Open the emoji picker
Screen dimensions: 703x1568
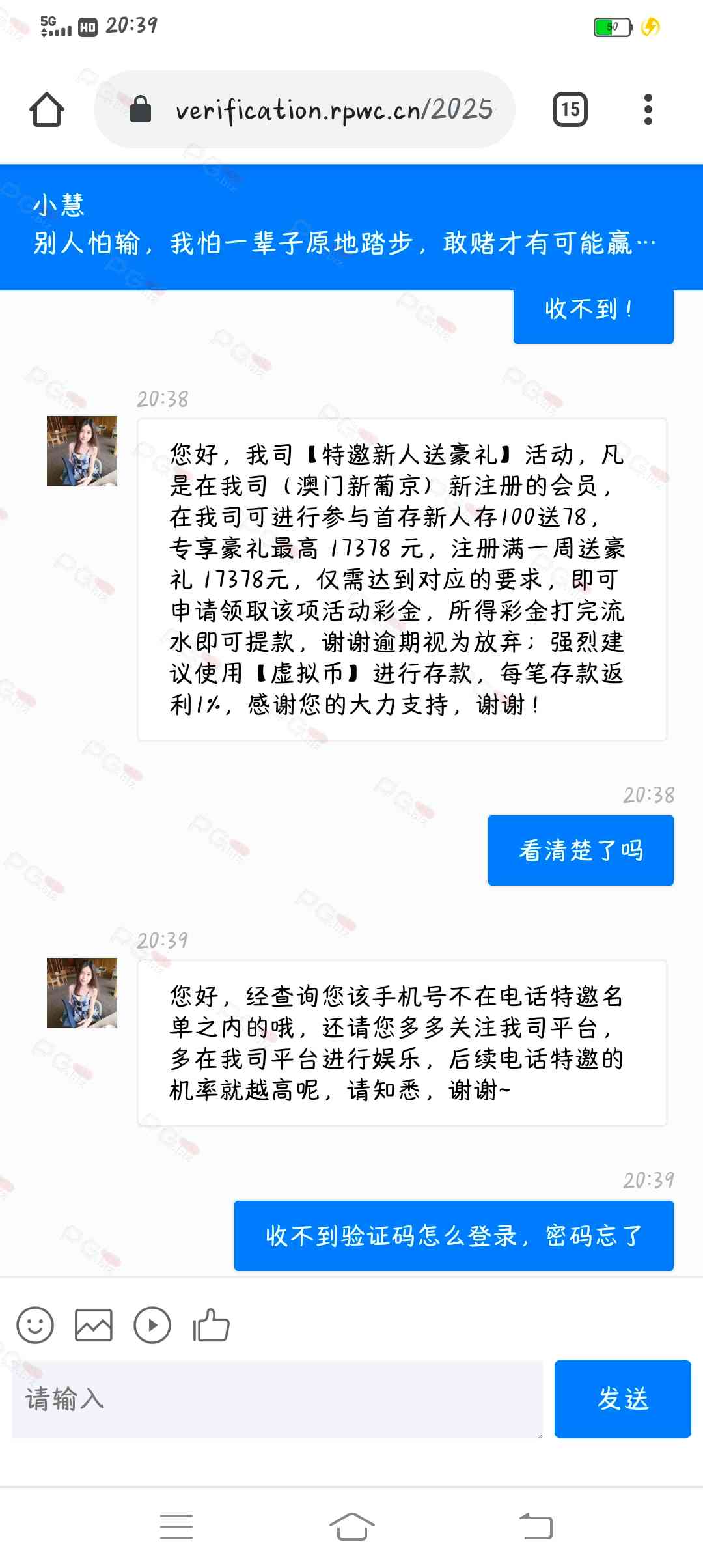(x=35, y=1325)
